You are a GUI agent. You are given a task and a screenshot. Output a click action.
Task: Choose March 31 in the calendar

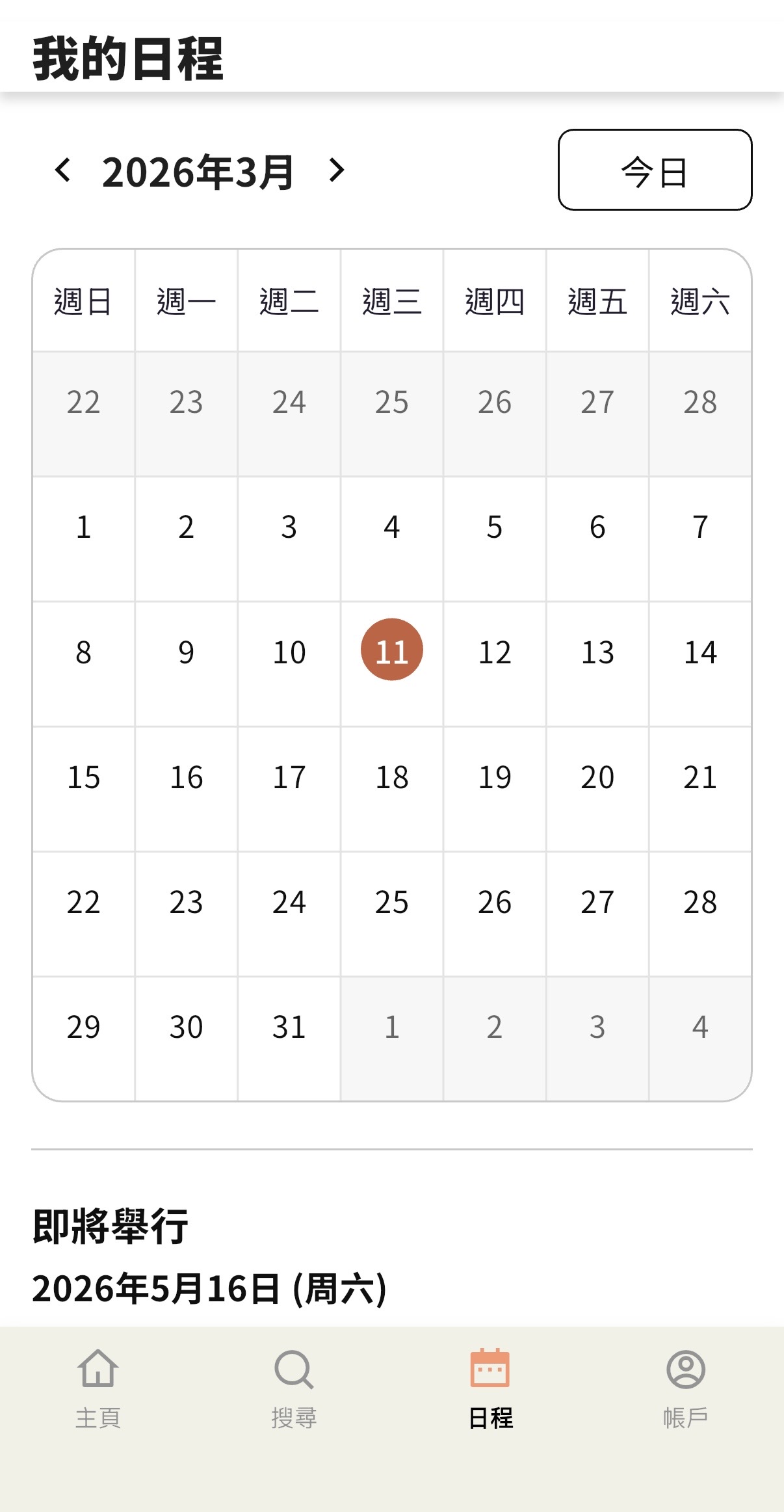289,1027
